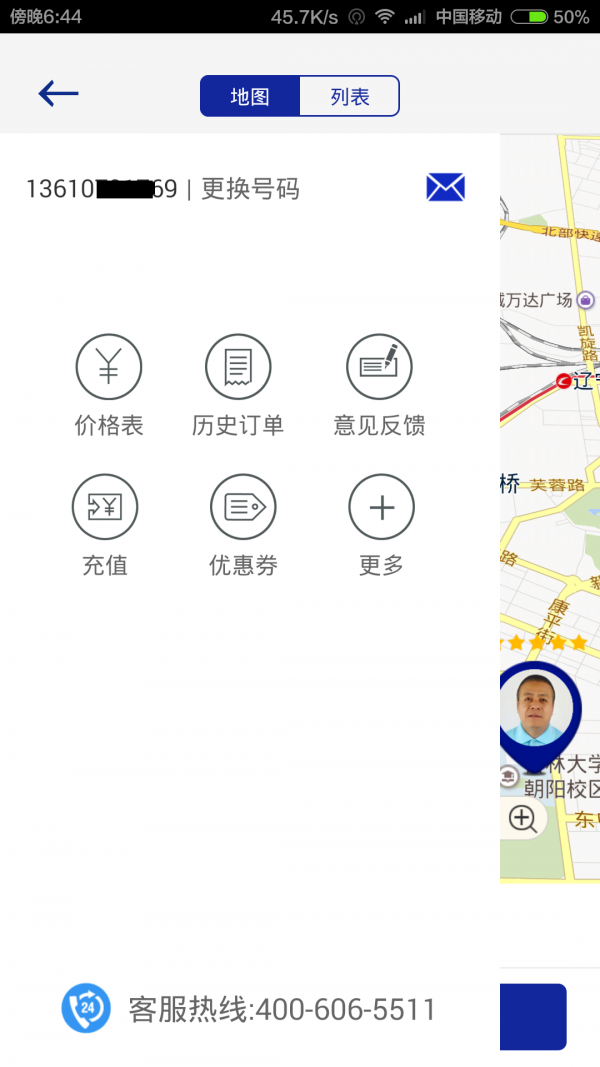Screen dimensions: 600x1067
Task: Open 意见反馈 feedback
Action: [x=379, y=385]
